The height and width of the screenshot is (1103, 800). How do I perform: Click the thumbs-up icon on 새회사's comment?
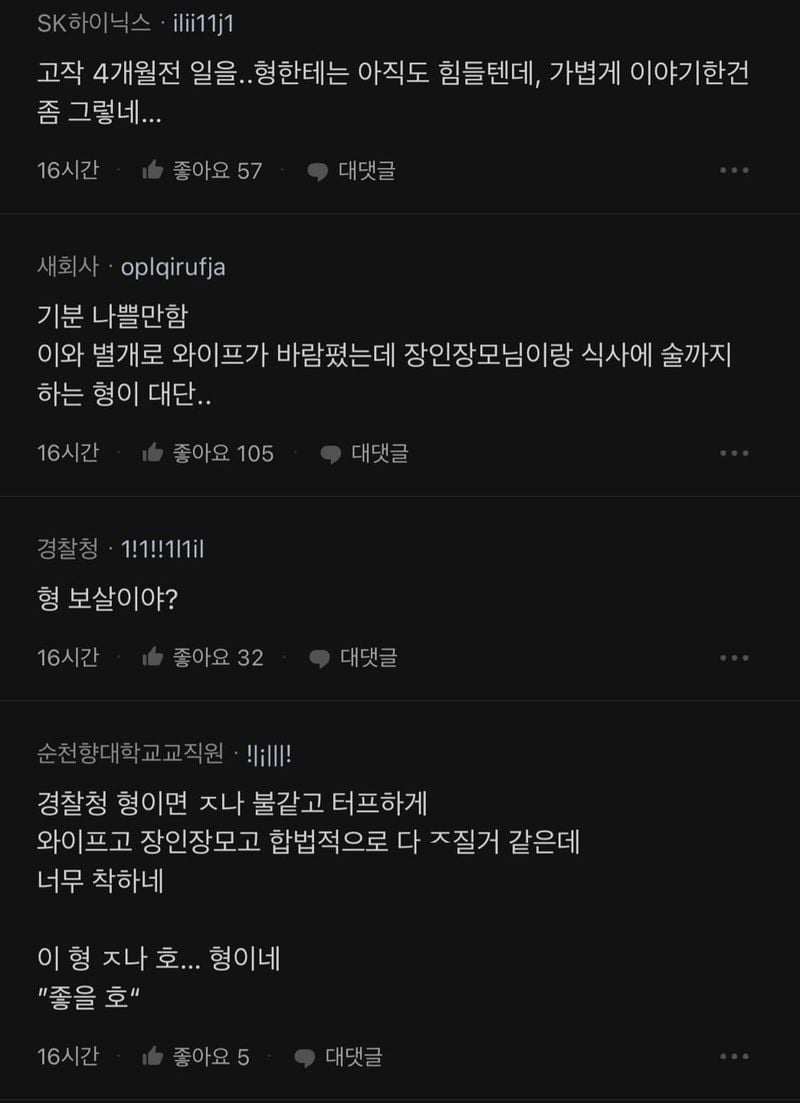click(x=152, y=453)
